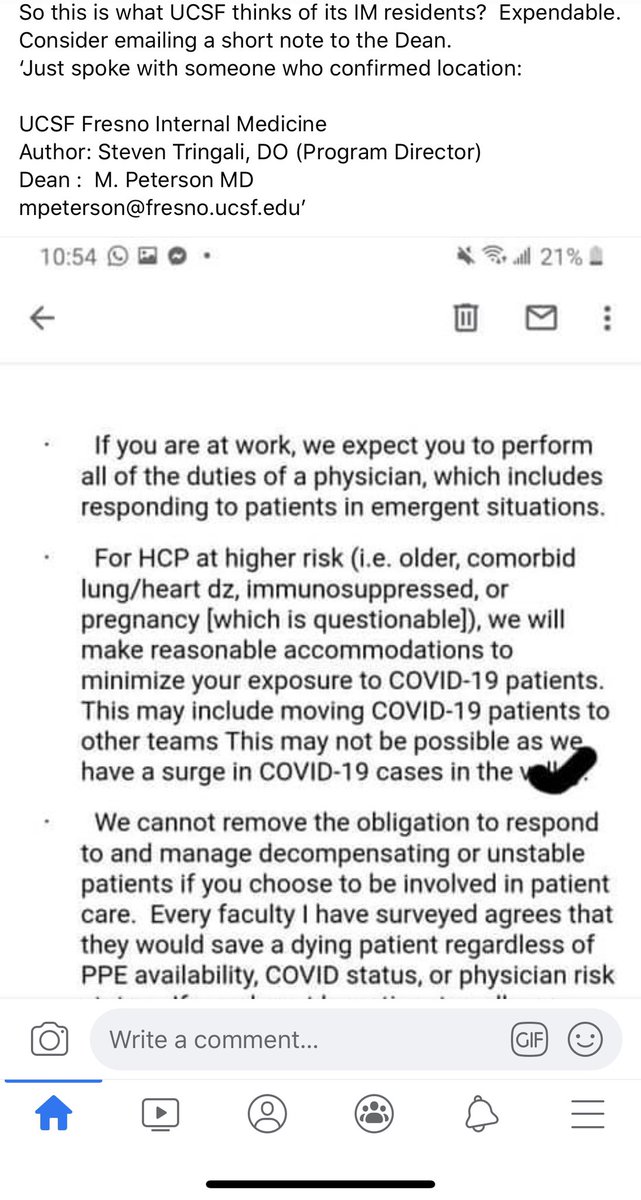Open the attached email screenshot image
The width and height of the screenshot is (641, 1200).
320,620
